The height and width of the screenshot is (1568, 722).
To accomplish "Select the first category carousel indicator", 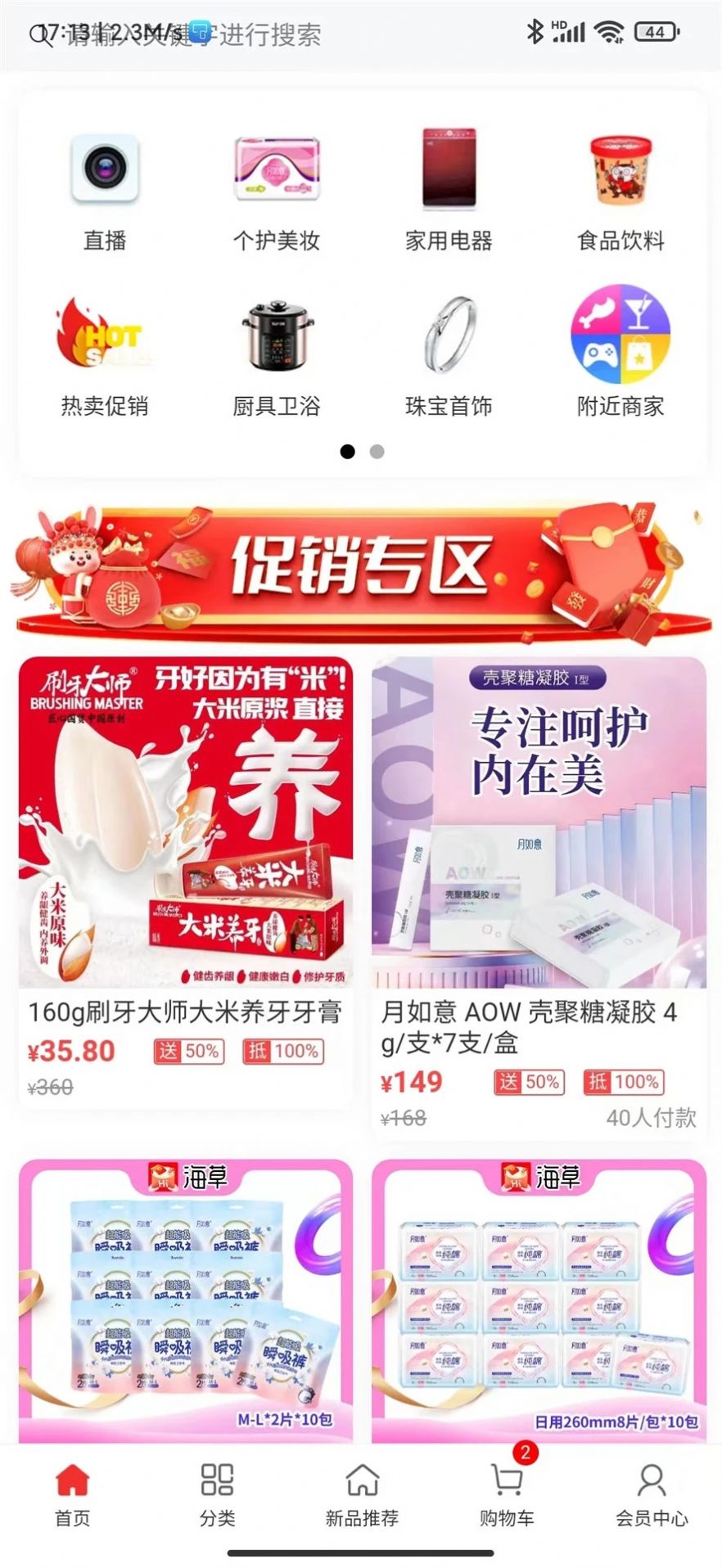I will (x=348, y=451).
